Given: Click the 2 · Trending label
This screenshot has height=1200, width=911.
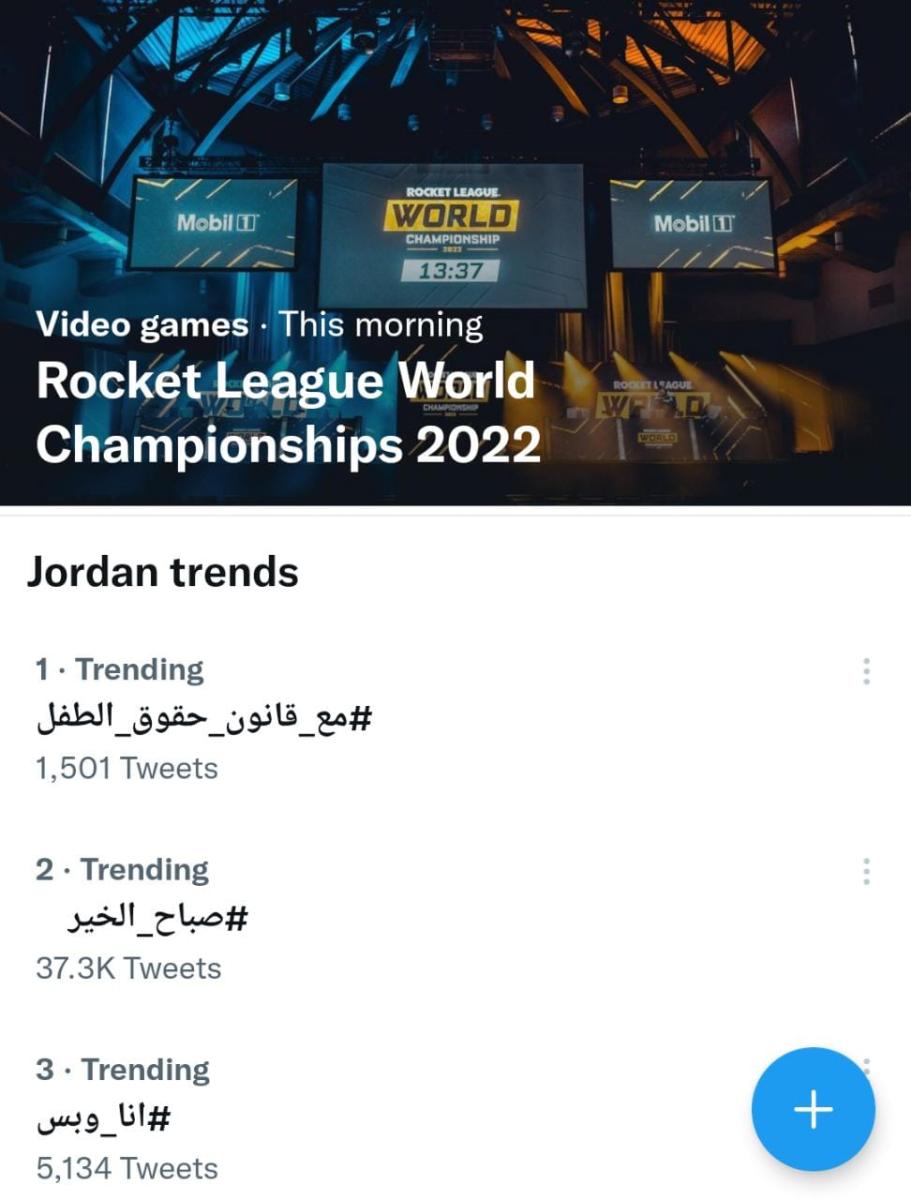Looking at the screenshot, I should pos(121,869).
